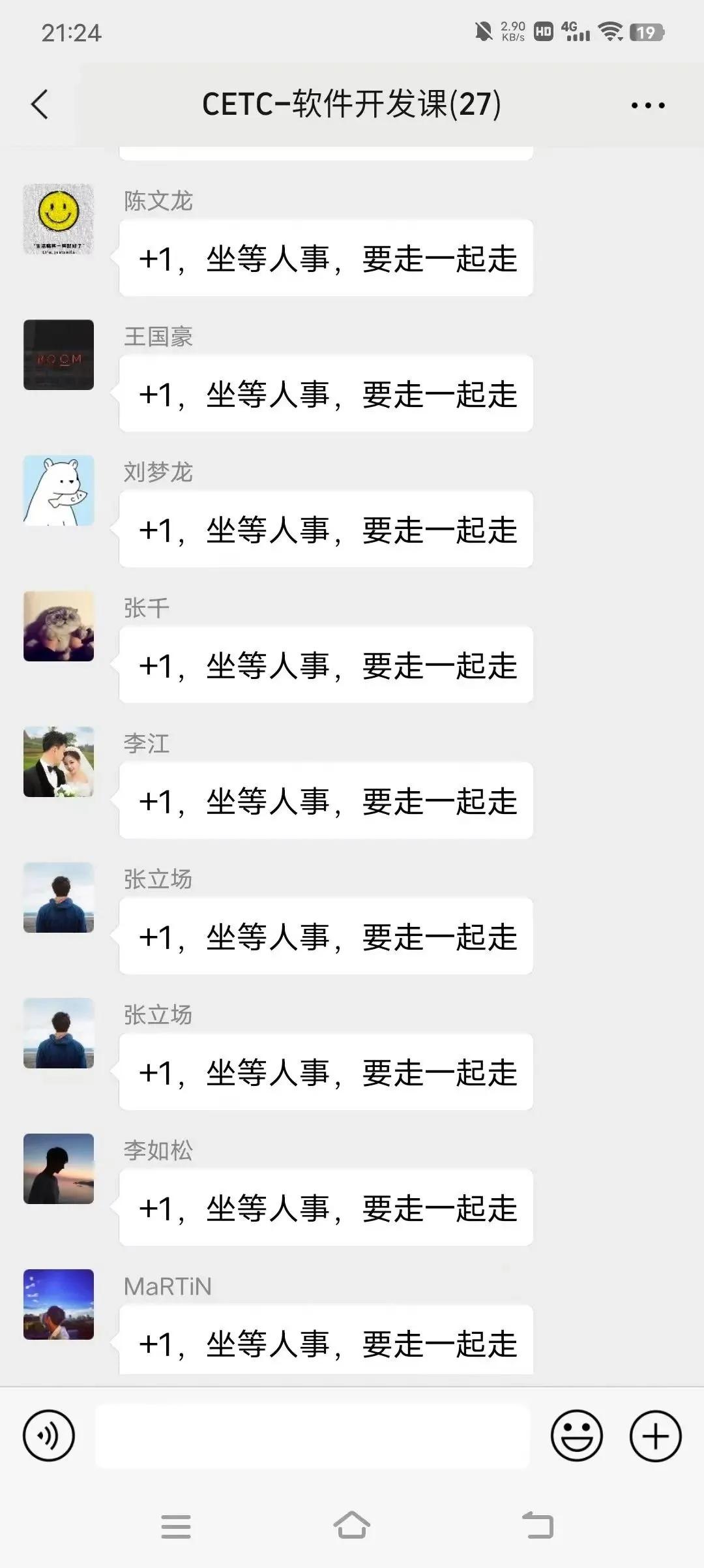Tap the back arrow to leave the chat
Viewport: 704px width, 1568px height.
click(40, 104)
